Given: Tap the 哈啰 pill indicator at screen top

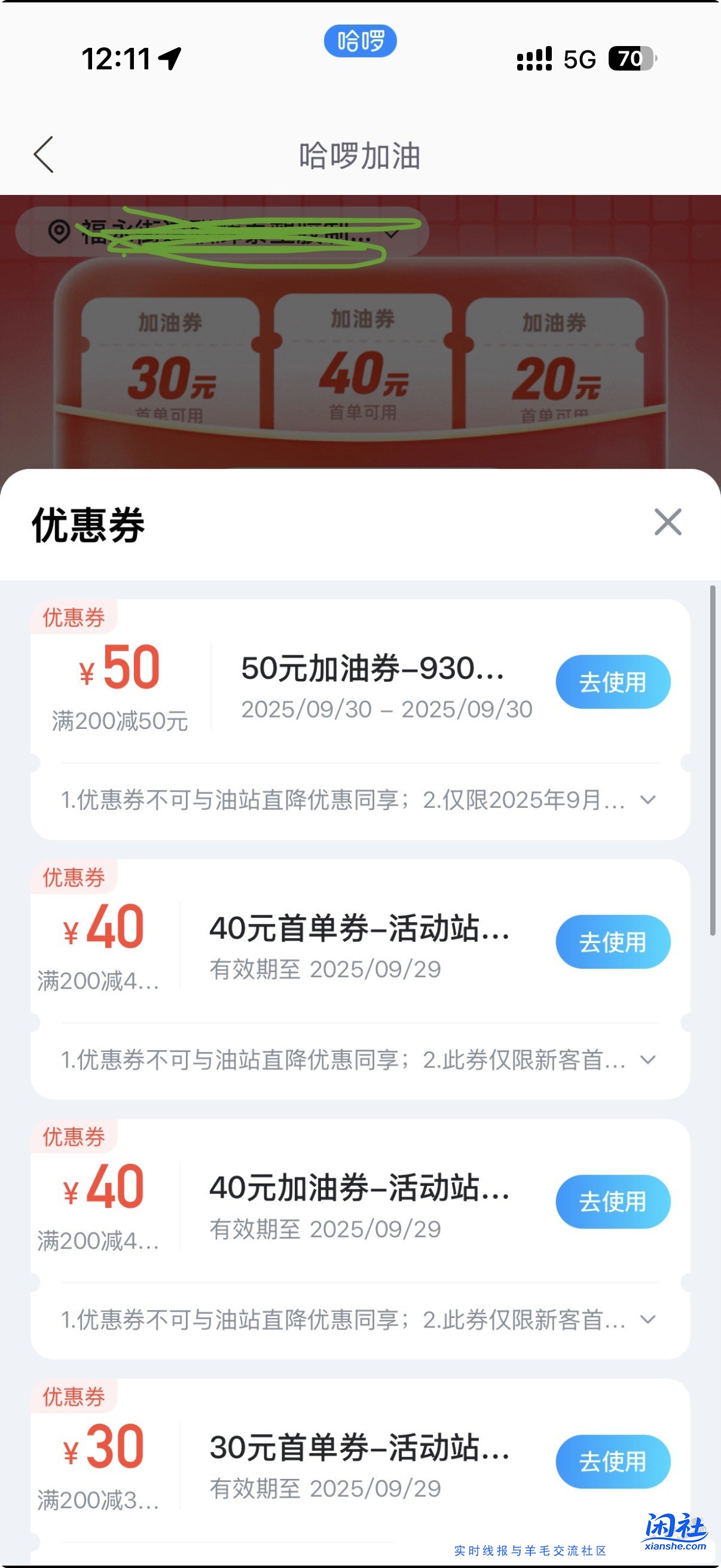Looking at the screenshot, I should coord(360,40).
